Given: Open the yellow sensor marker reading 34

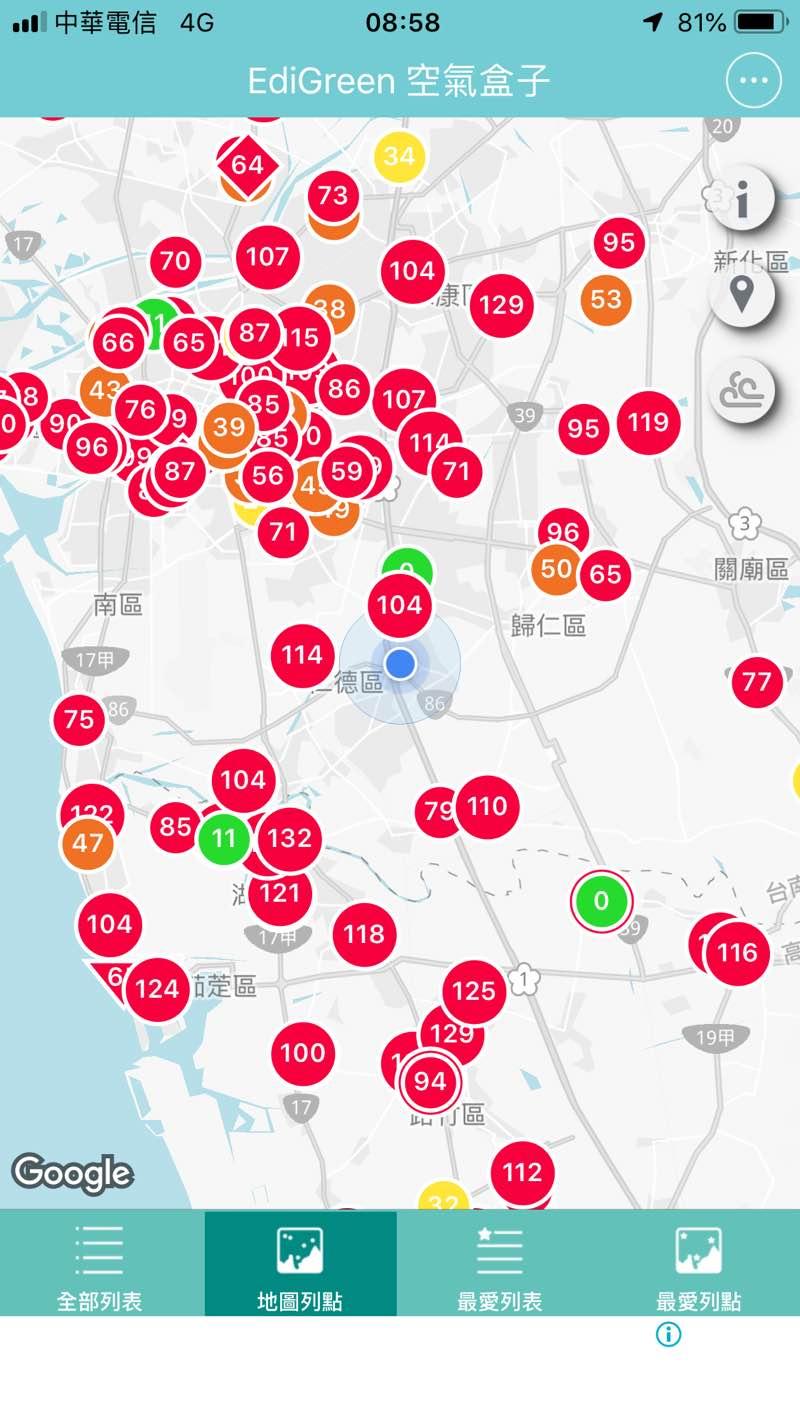Looking at the screenshot, I should [x=399, y=156].
